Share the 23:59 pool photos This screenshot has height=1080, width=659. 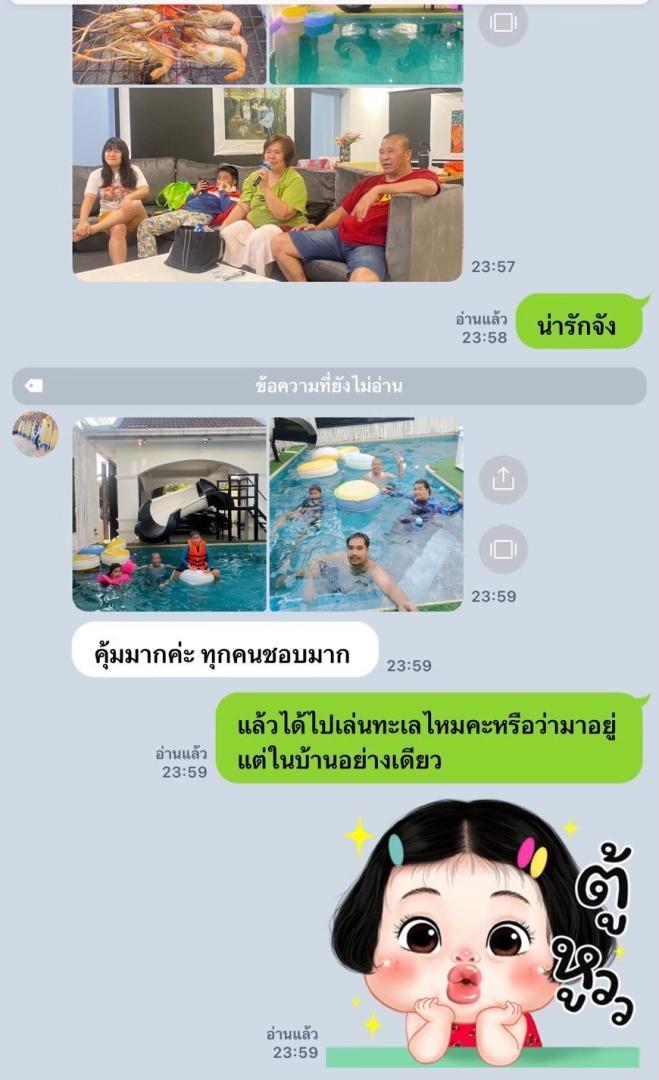[x=502, y=479]
